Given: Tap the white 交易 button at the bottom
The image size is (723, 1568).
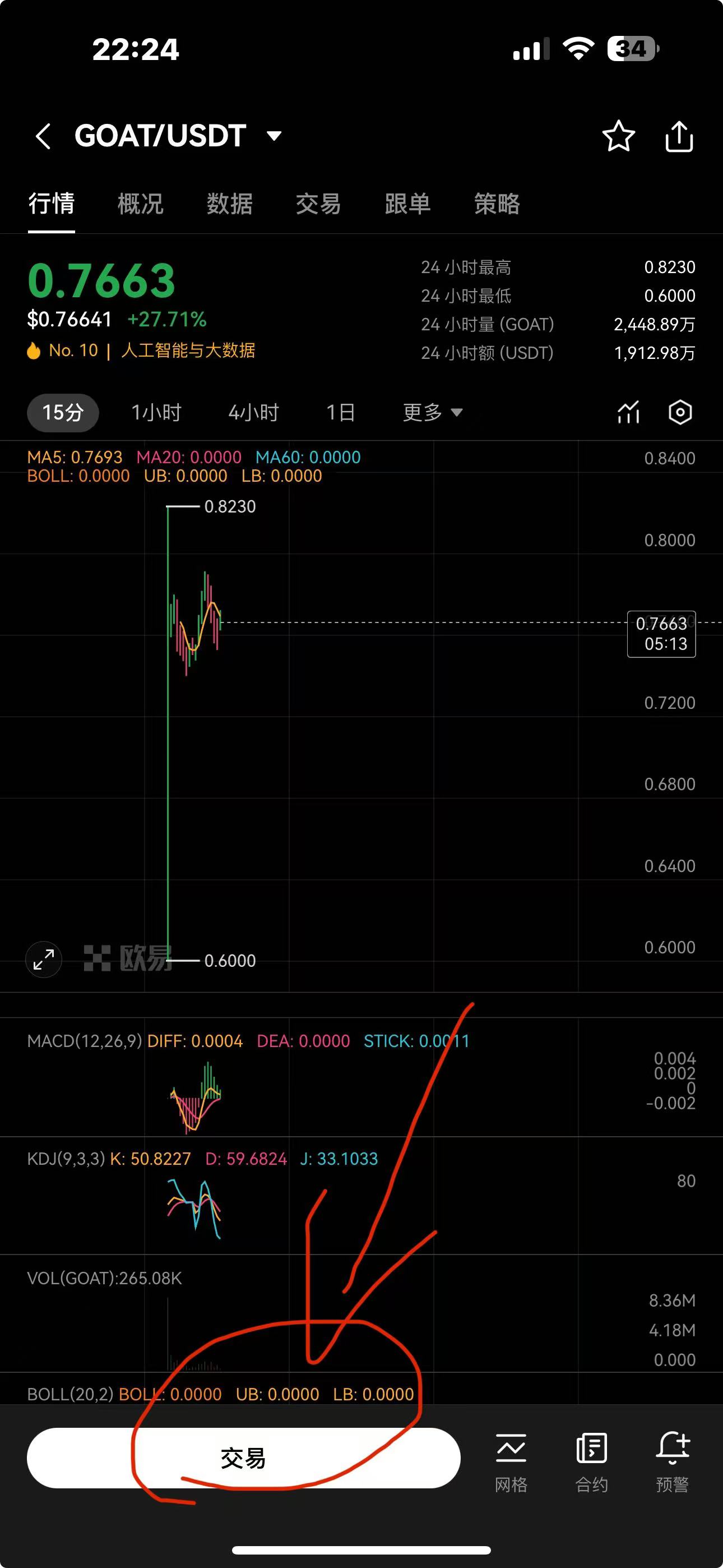Looking at the screenshot, I should pos(243,1458).
